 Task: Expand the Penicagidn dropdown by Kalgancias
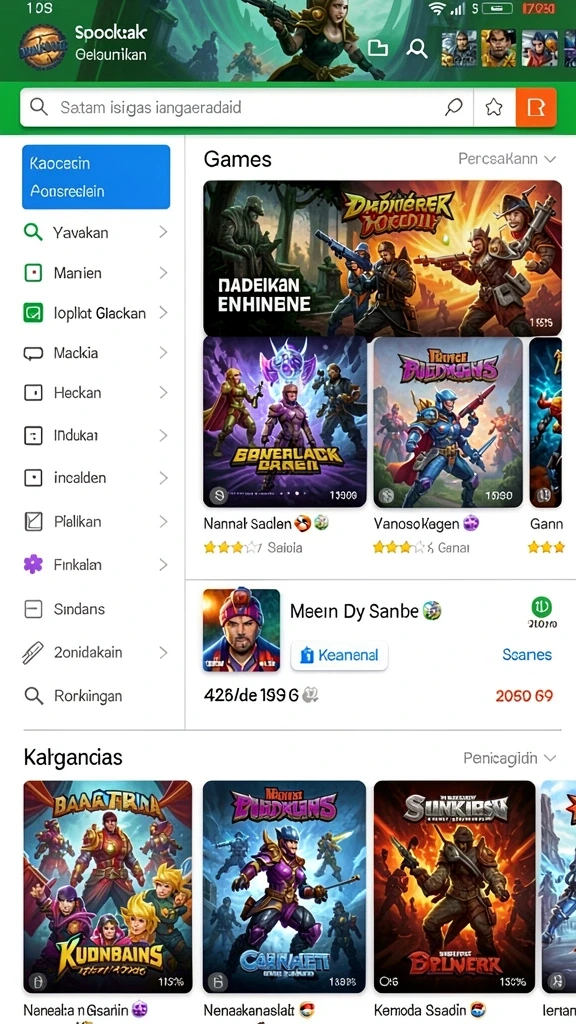[509, 758]
